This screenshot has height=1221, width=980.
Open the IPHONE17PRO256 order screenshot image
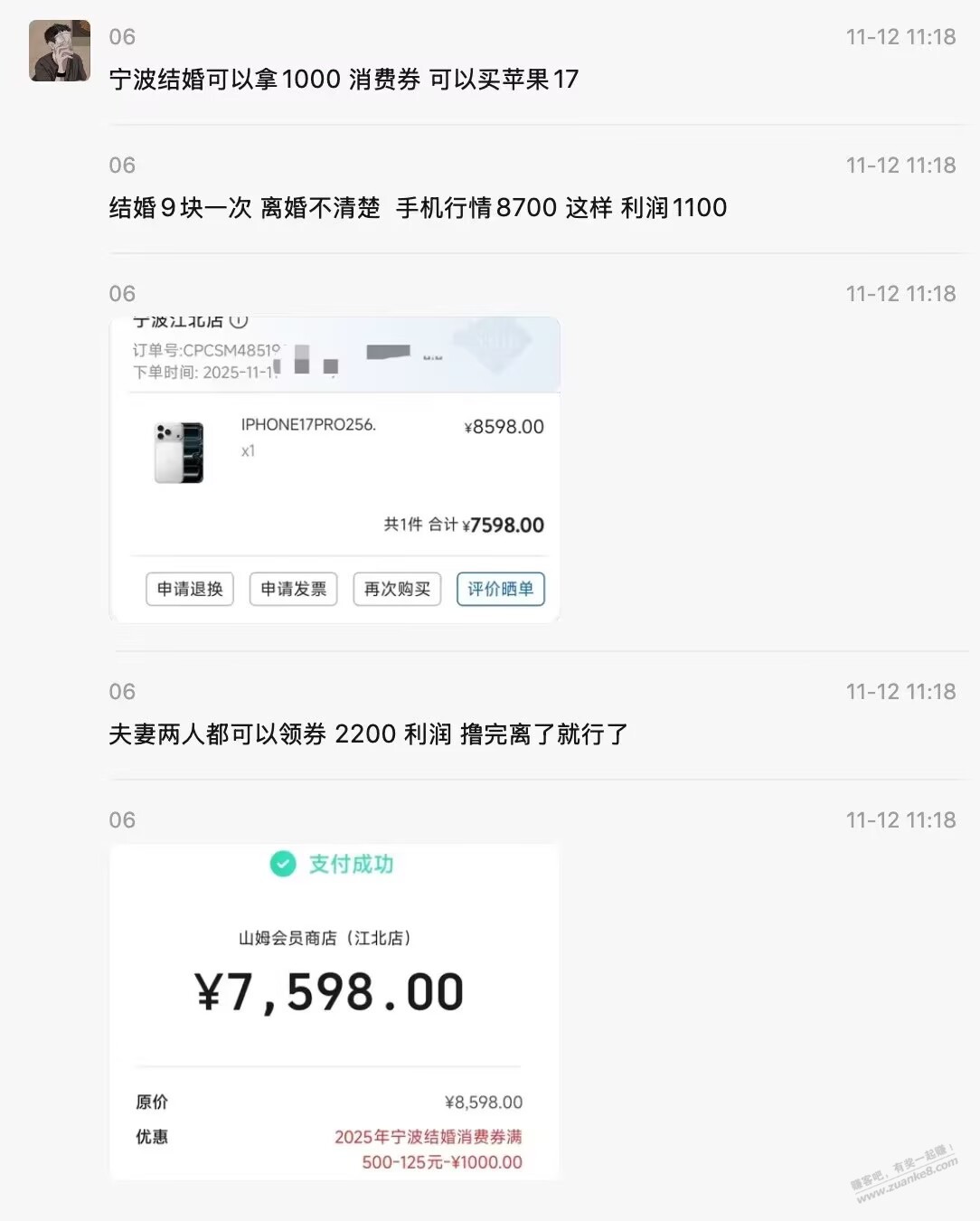point(335,469)
